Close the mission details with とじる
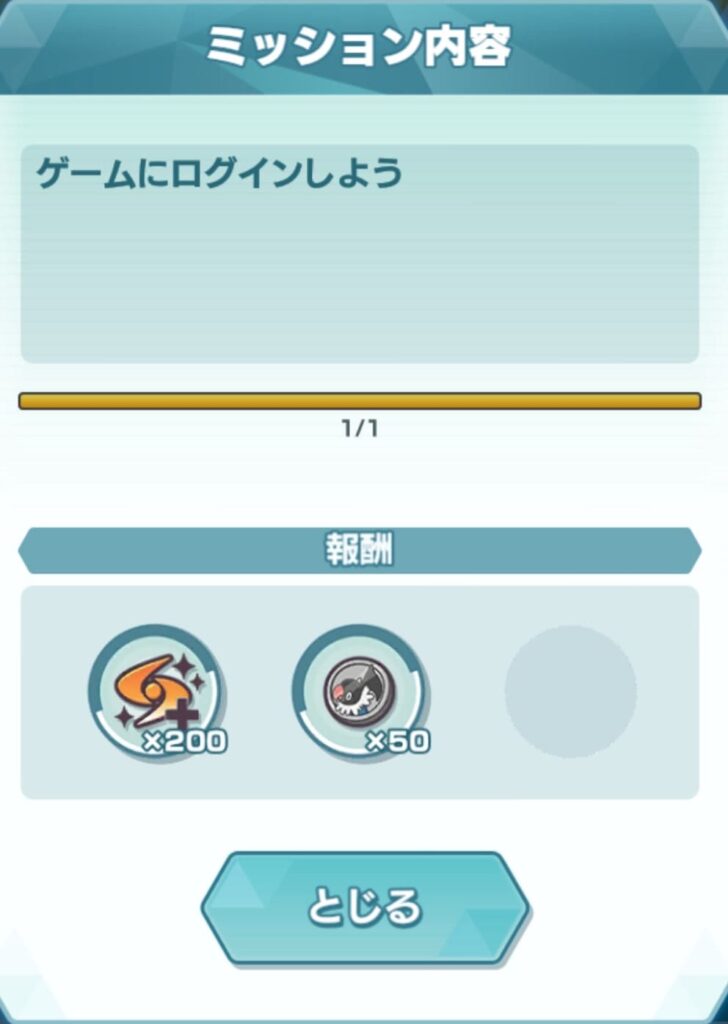 tap(364, 907)
